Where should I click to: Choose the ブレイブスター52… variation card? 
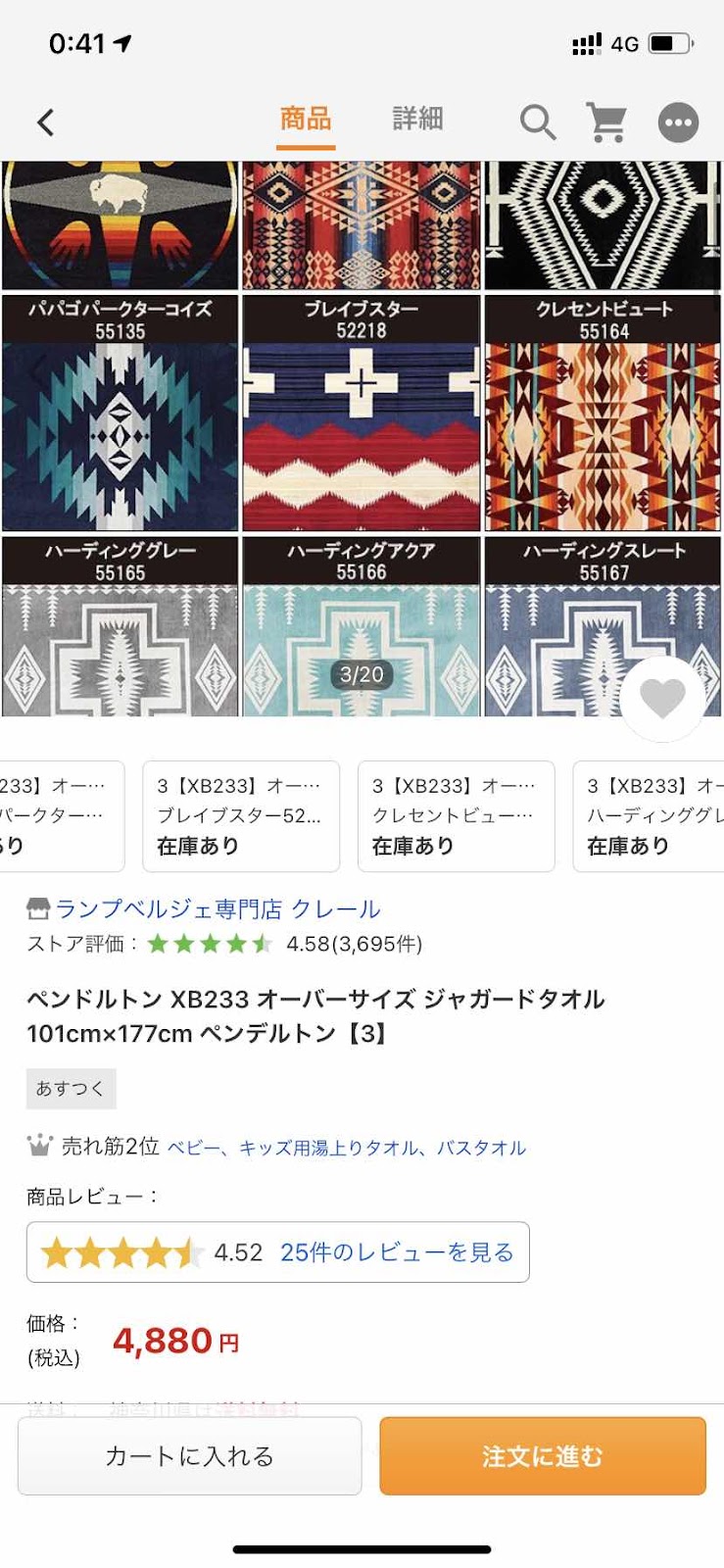(x=241, y=815)
